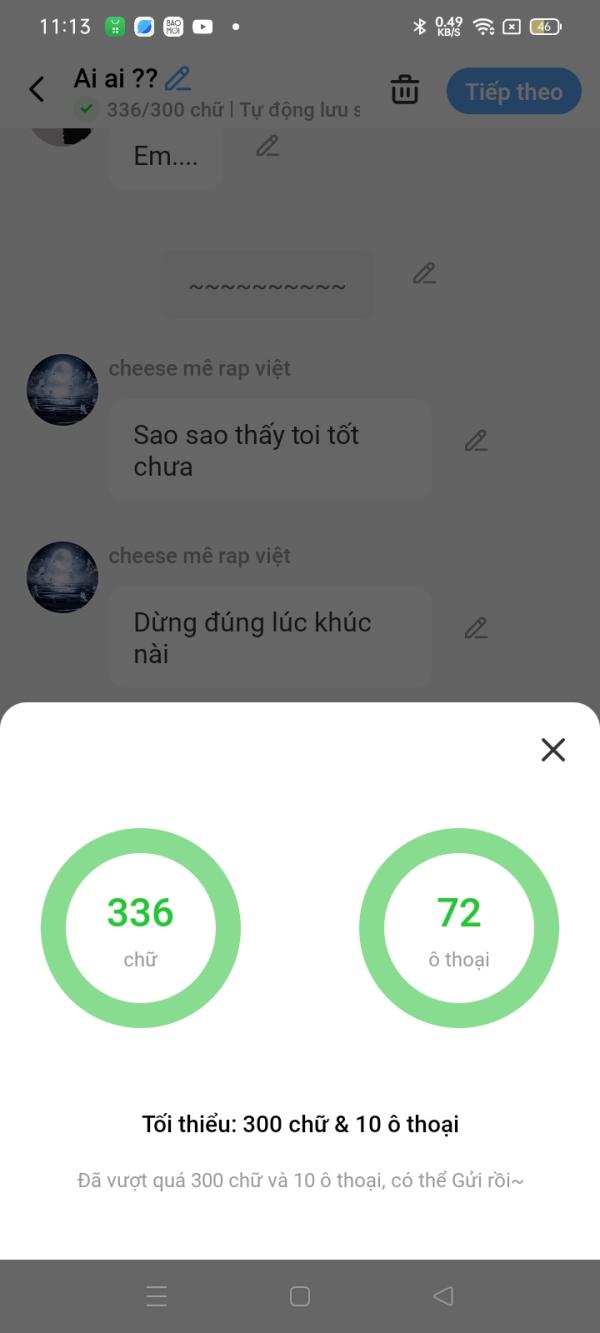This screenshot has height=1333, width=600.
Task: Edit the message "Sao sao thấy toi tốt chưa"
Action: coord(476,441)
